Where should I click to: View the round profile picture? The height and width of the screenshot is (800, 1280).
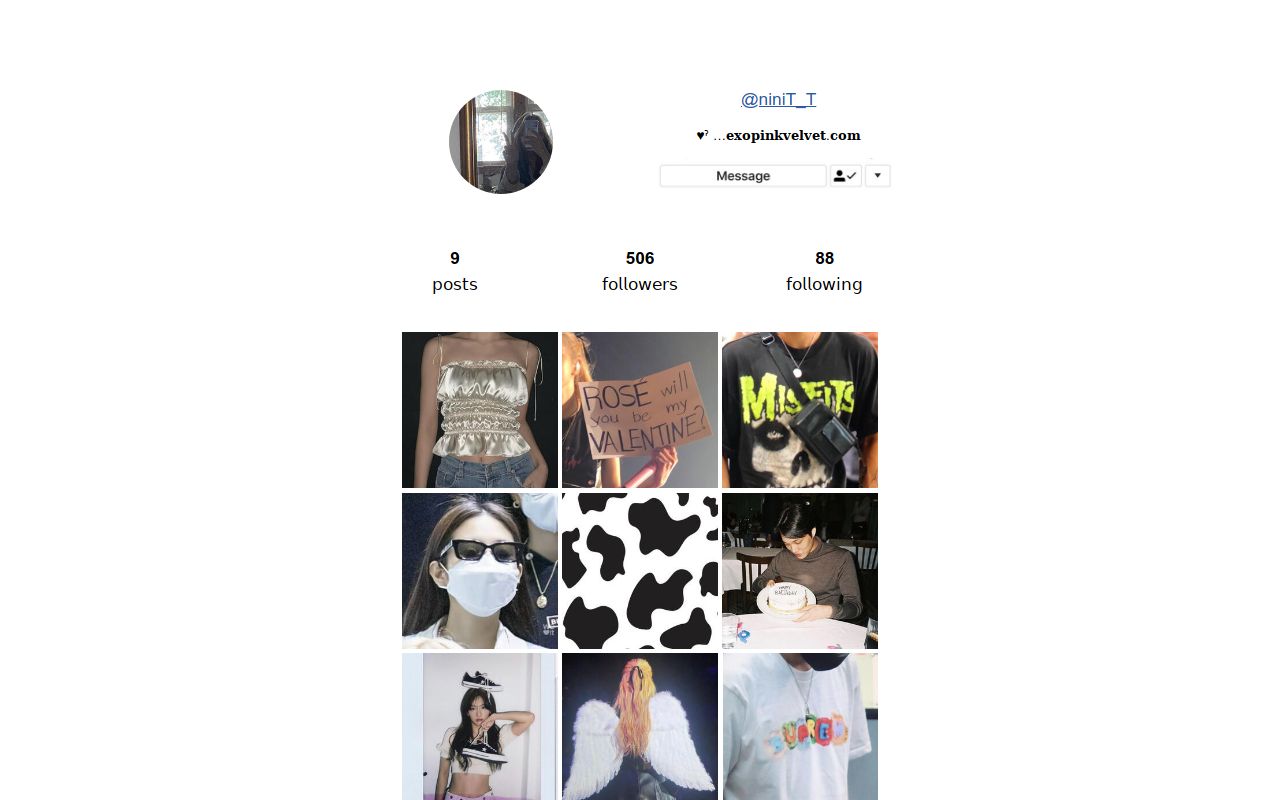click(x=501, y=142)
